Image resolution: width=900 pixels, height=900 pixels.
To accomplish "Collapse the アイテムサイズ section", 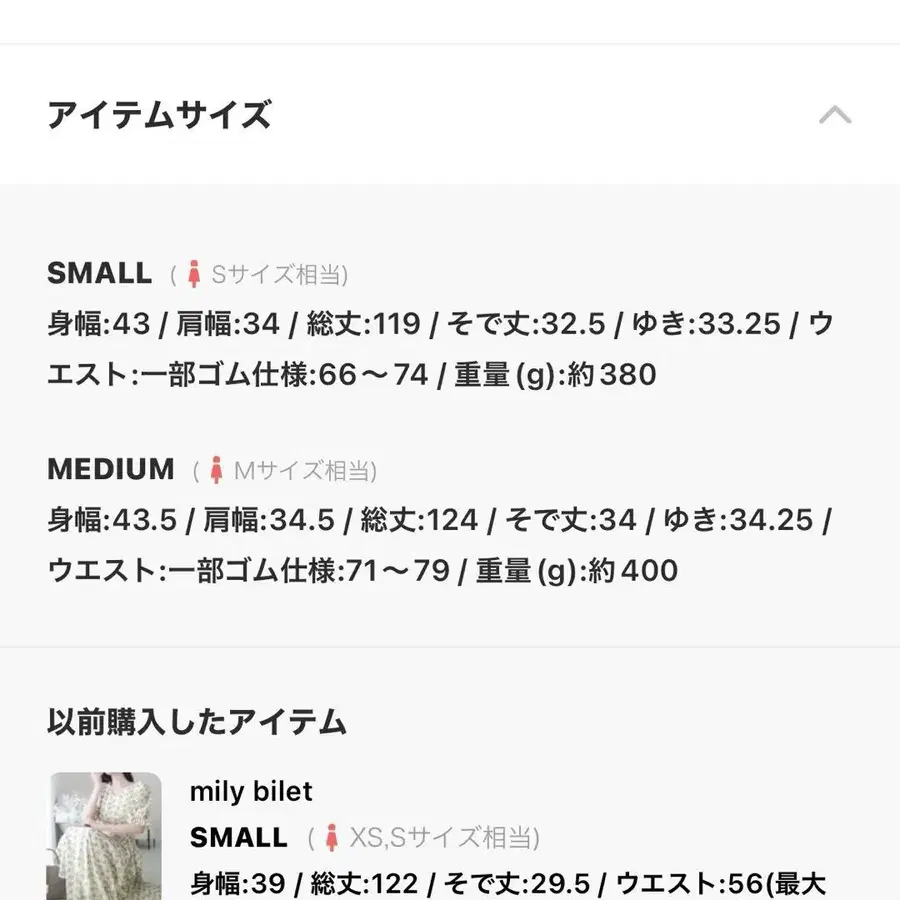I will pos(834,115).
